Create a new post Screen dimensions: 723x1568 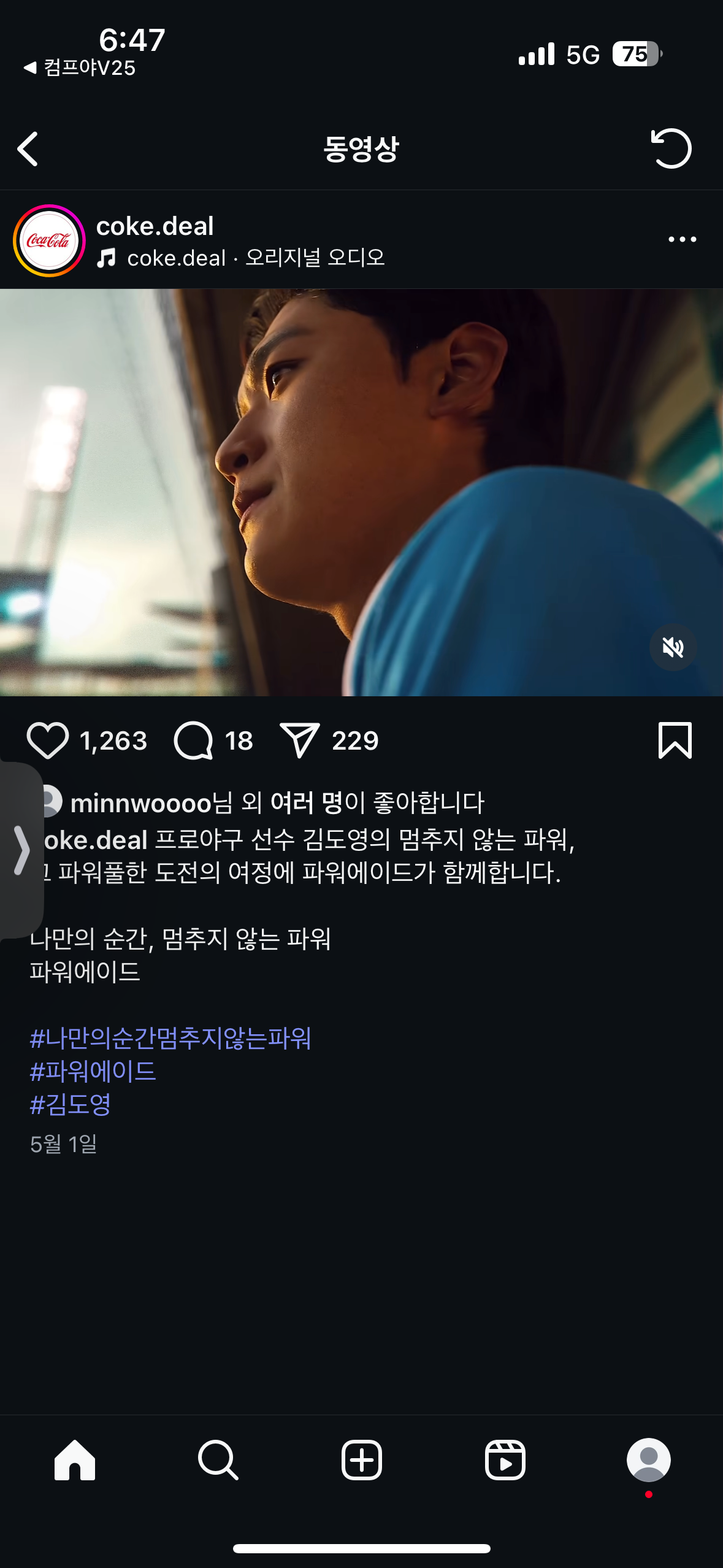coord(361,1460)
